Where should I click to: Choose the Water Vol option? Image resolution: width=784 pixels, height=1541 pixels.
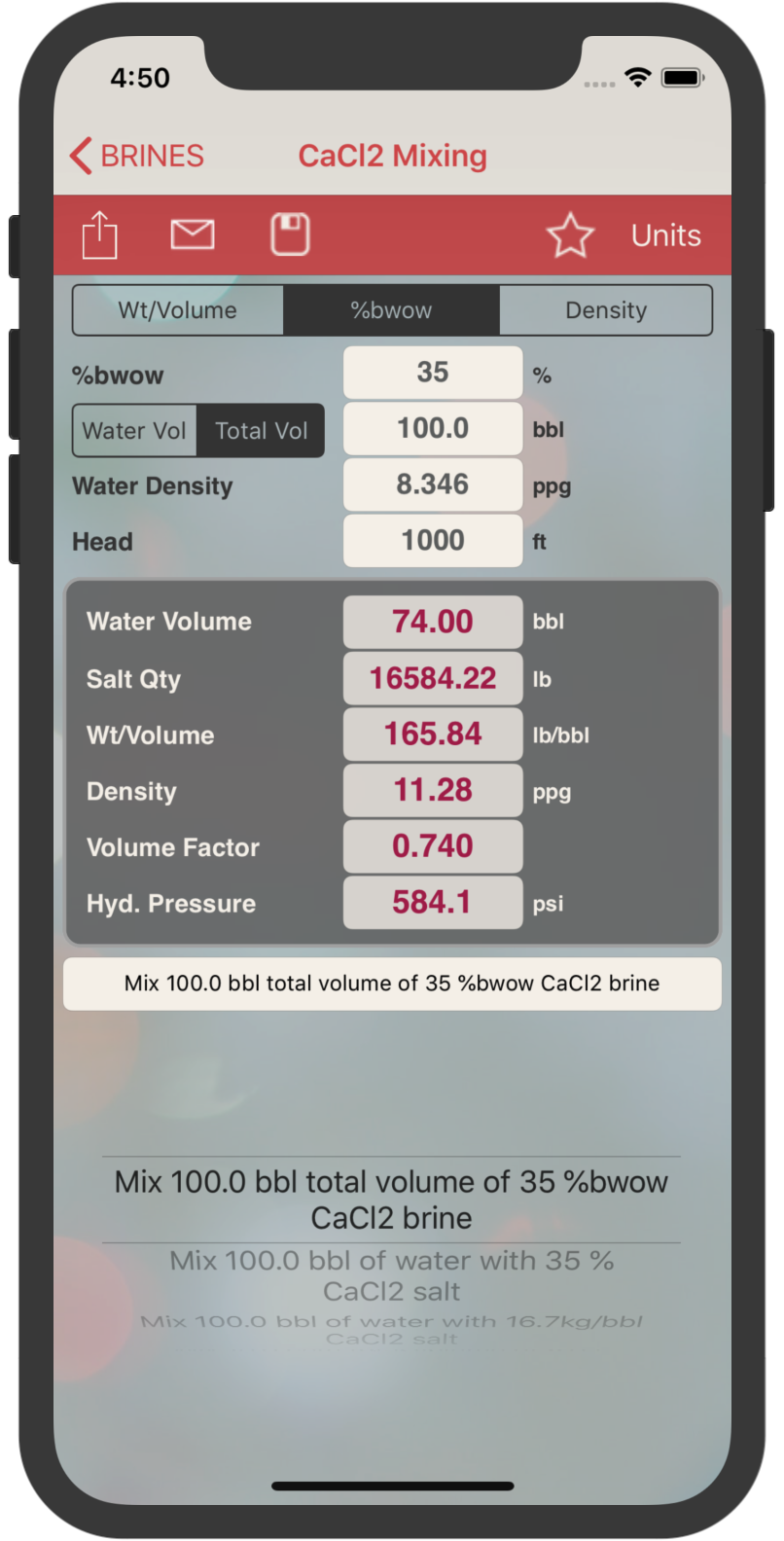134,431
